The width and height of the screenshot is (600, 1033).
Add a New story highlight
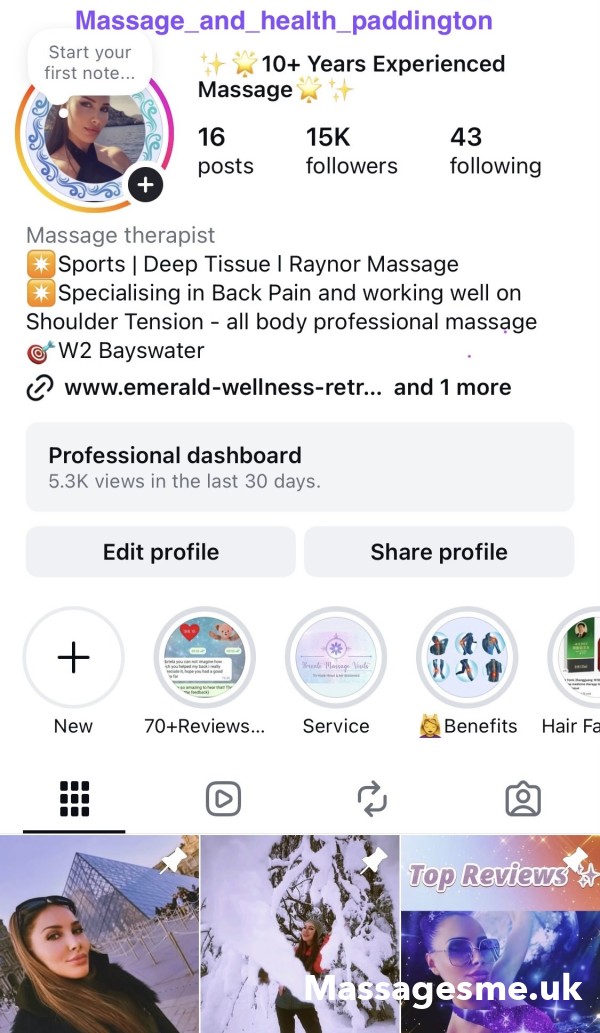[73, 657]
